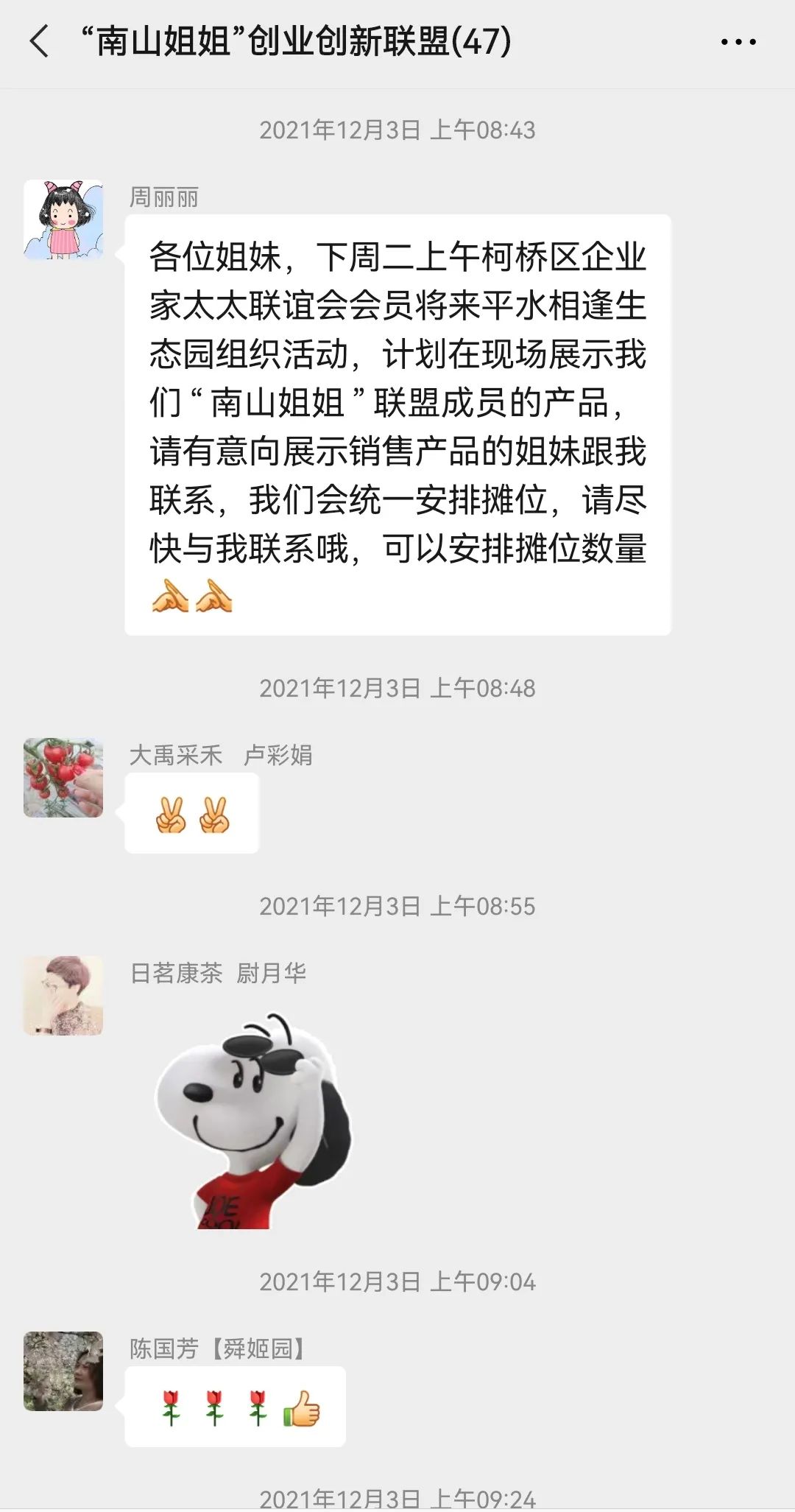Viewport: 795px width, 1512px height.
Task: Open 周丽丽's profile avatar
Action: 63,219
